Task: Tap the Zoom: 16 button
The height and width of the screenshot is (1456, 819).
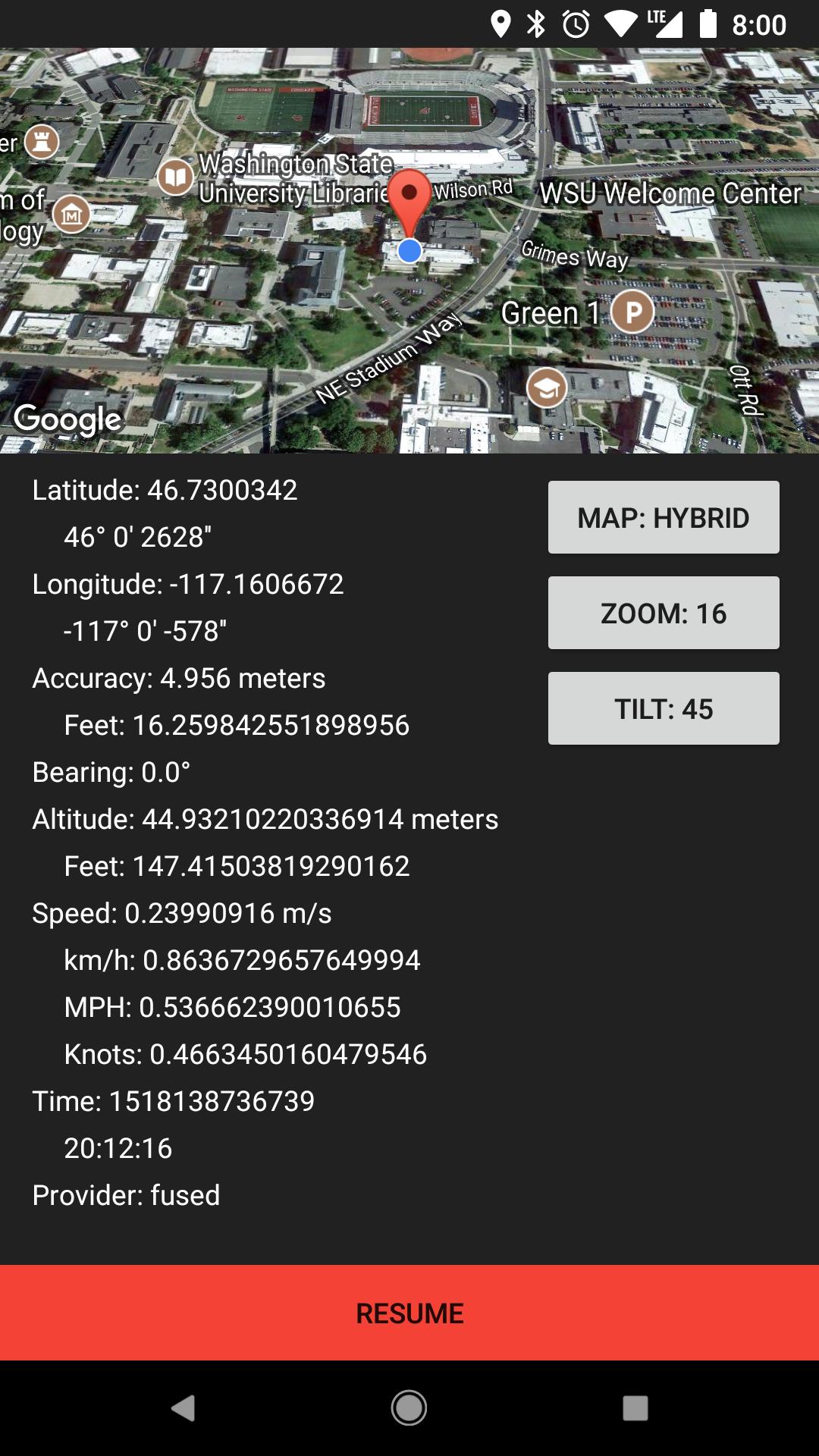Action: pyautogui.click(x=664, y=613)
